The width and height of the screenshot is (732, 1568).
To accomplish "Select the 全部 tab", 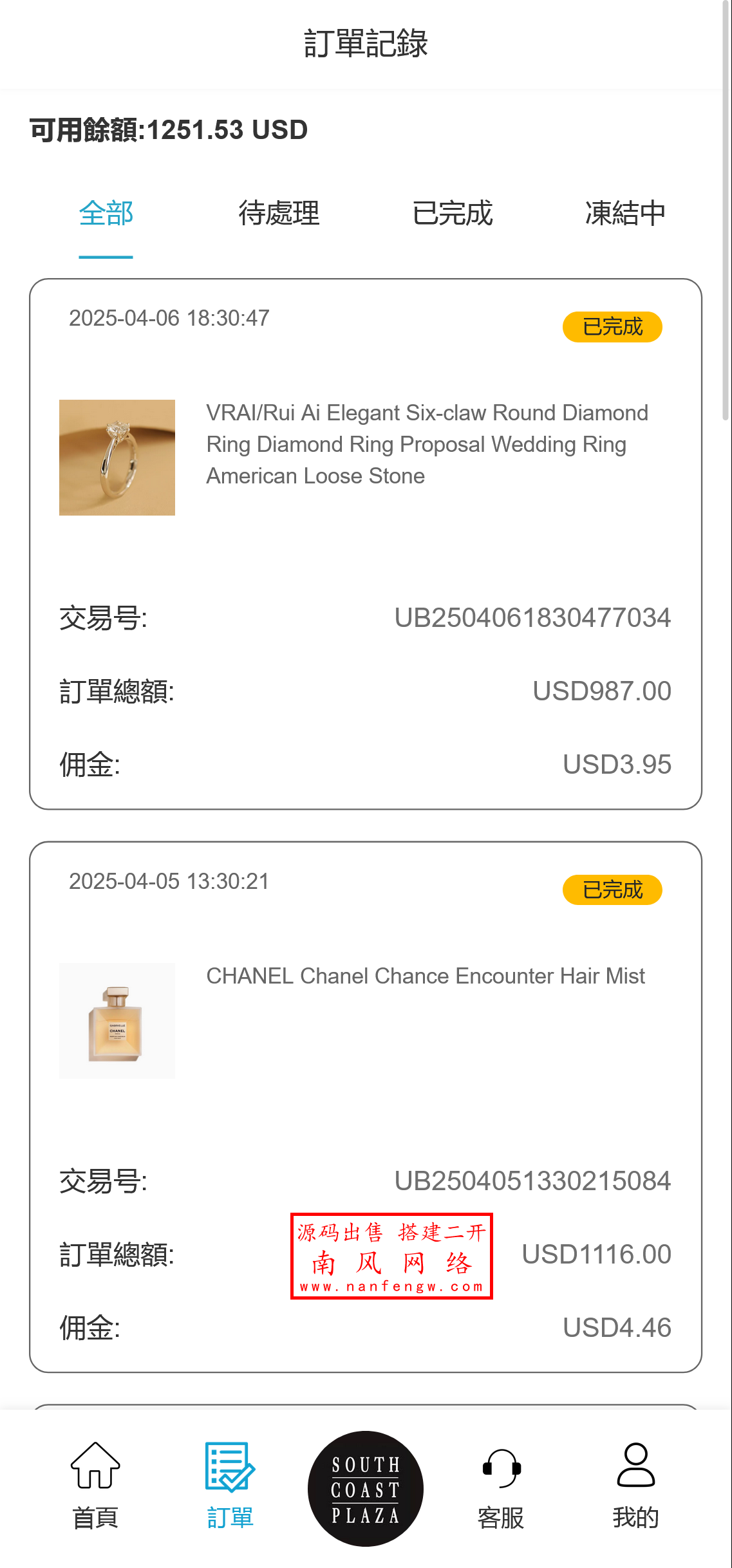I will click(x=106, y=214).
